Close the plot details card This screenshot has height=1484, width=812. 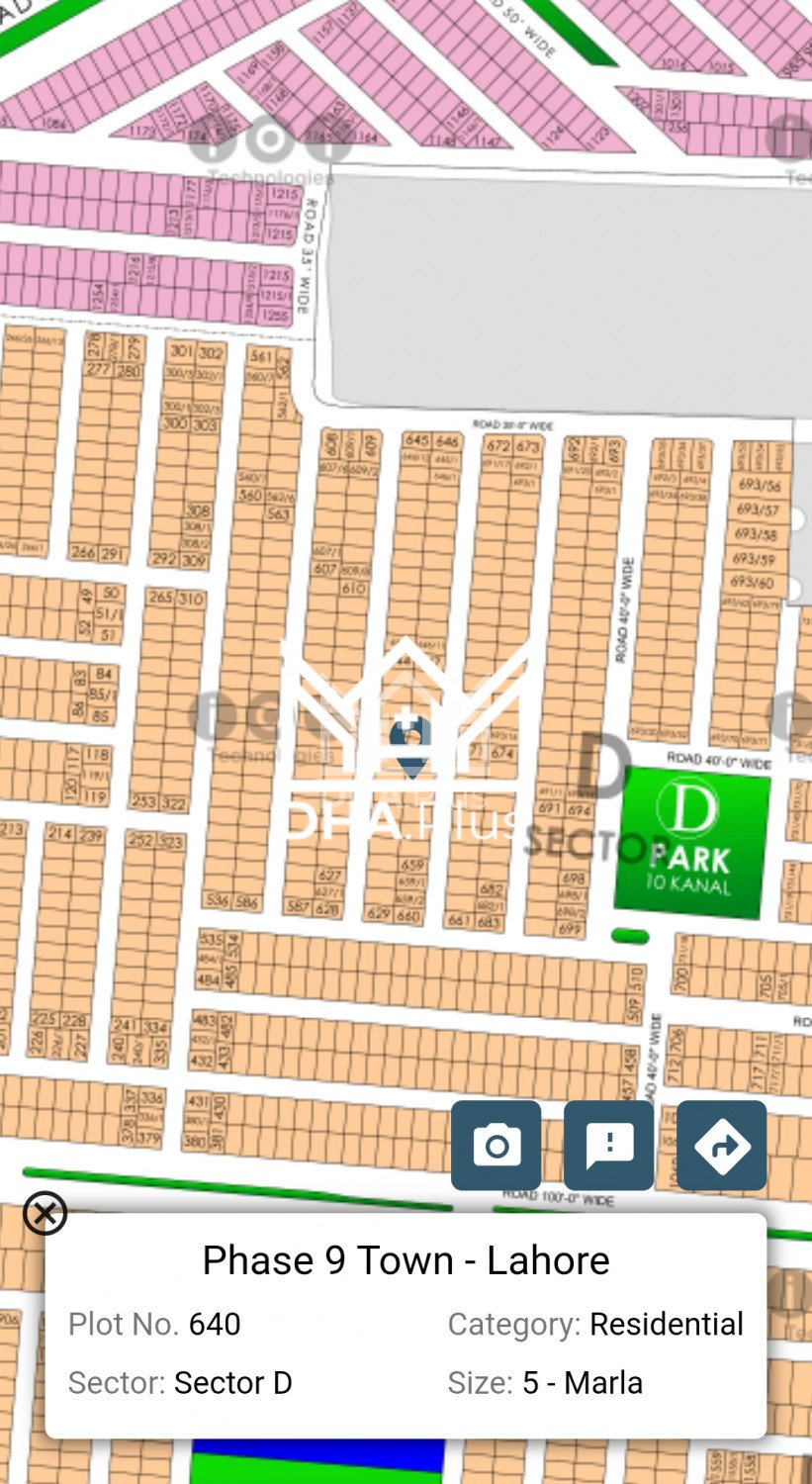click(45, 1213)
